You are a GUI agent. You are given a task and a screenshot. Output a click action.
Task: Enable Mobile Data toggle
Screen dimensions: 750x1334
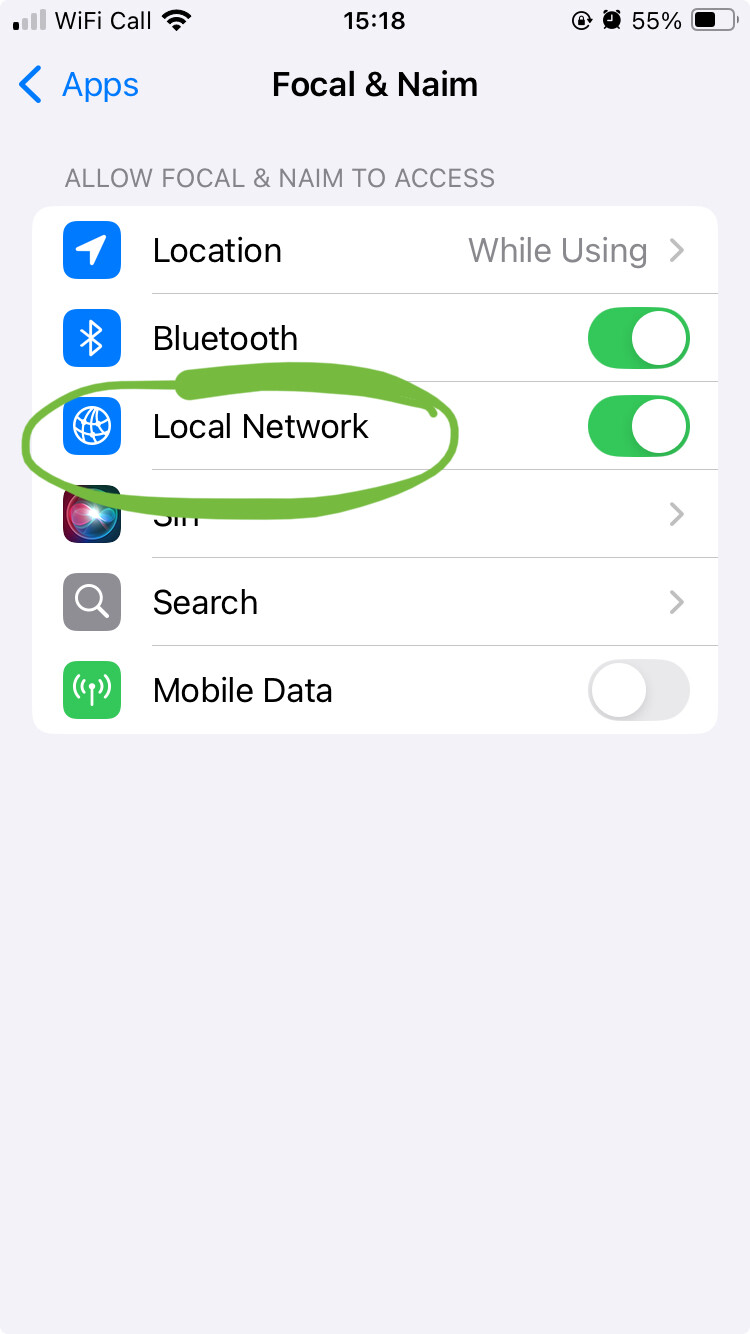(x=638, y=690)
